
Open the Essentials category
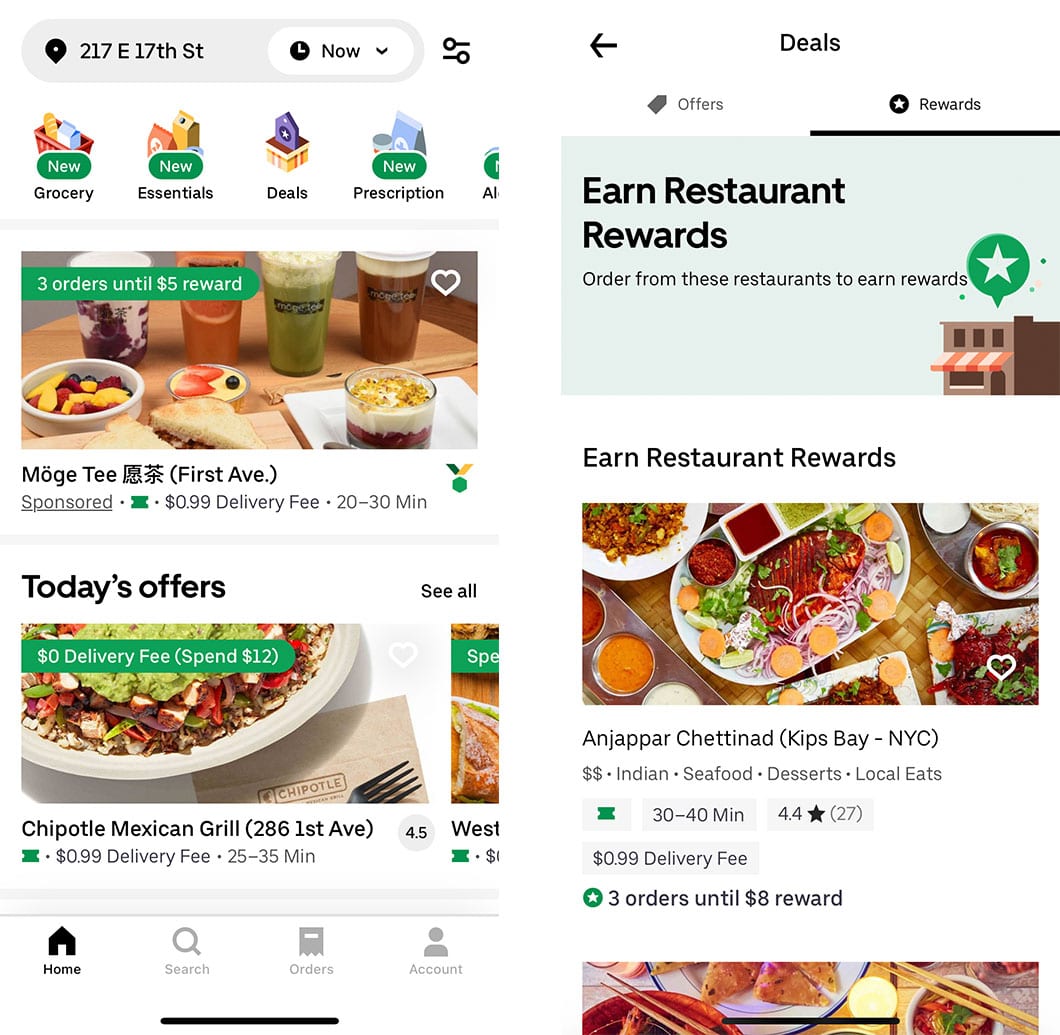pos(175,156)
